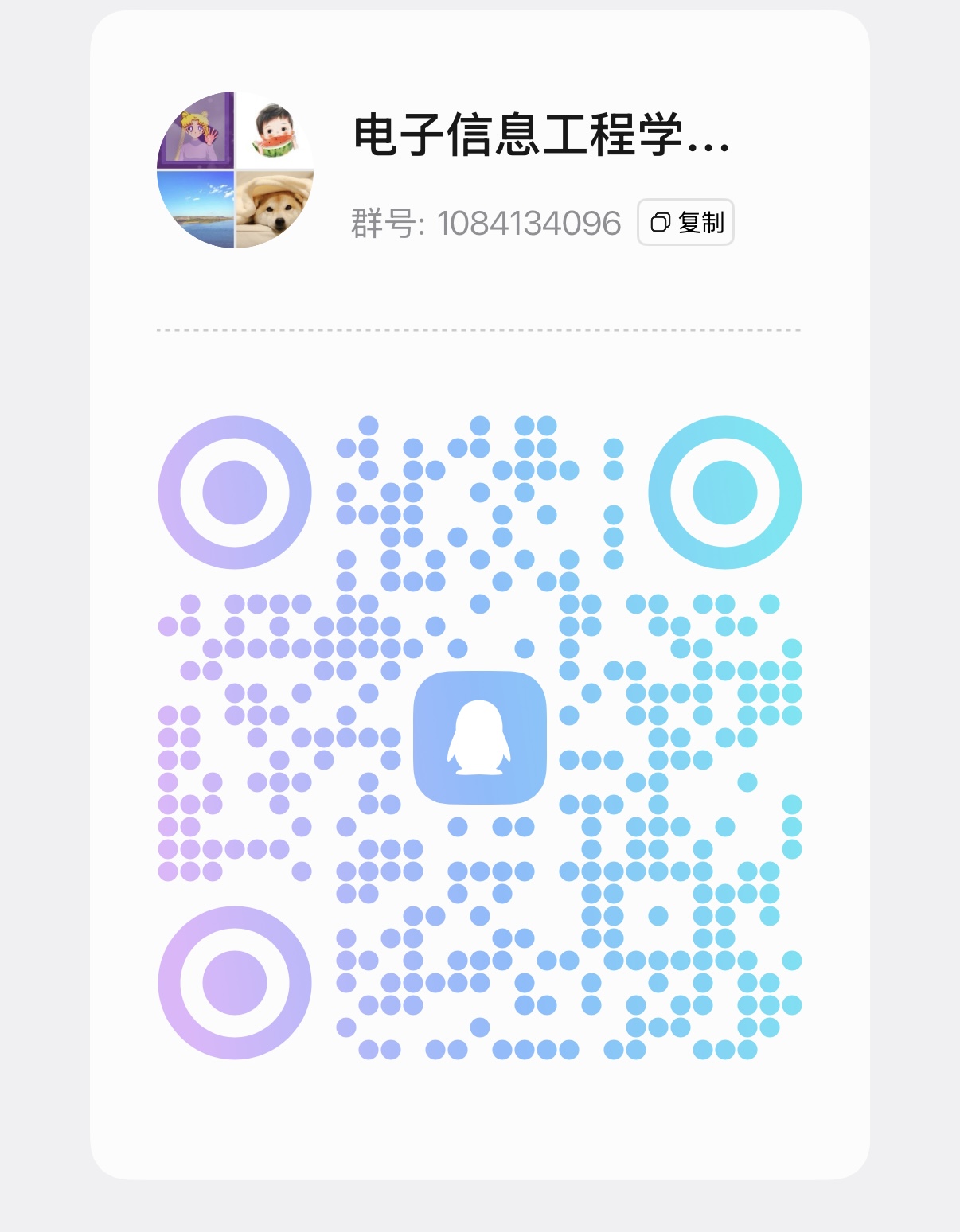
Task: Copy the group number 1084134096
Action: click(685, 222)
